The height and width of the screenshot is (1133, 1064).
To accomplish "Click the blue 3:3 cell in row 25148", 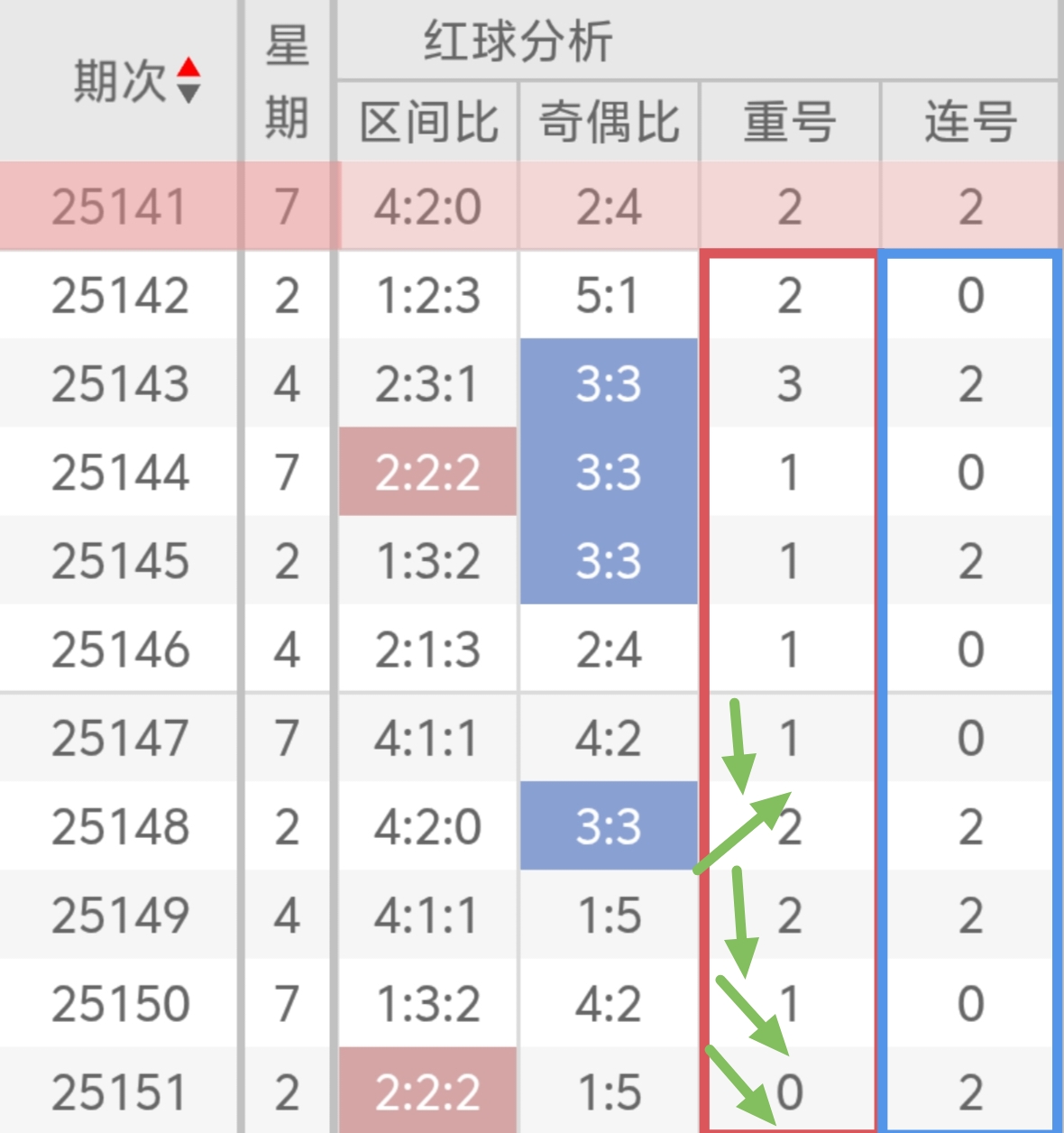I will [607, 825].
